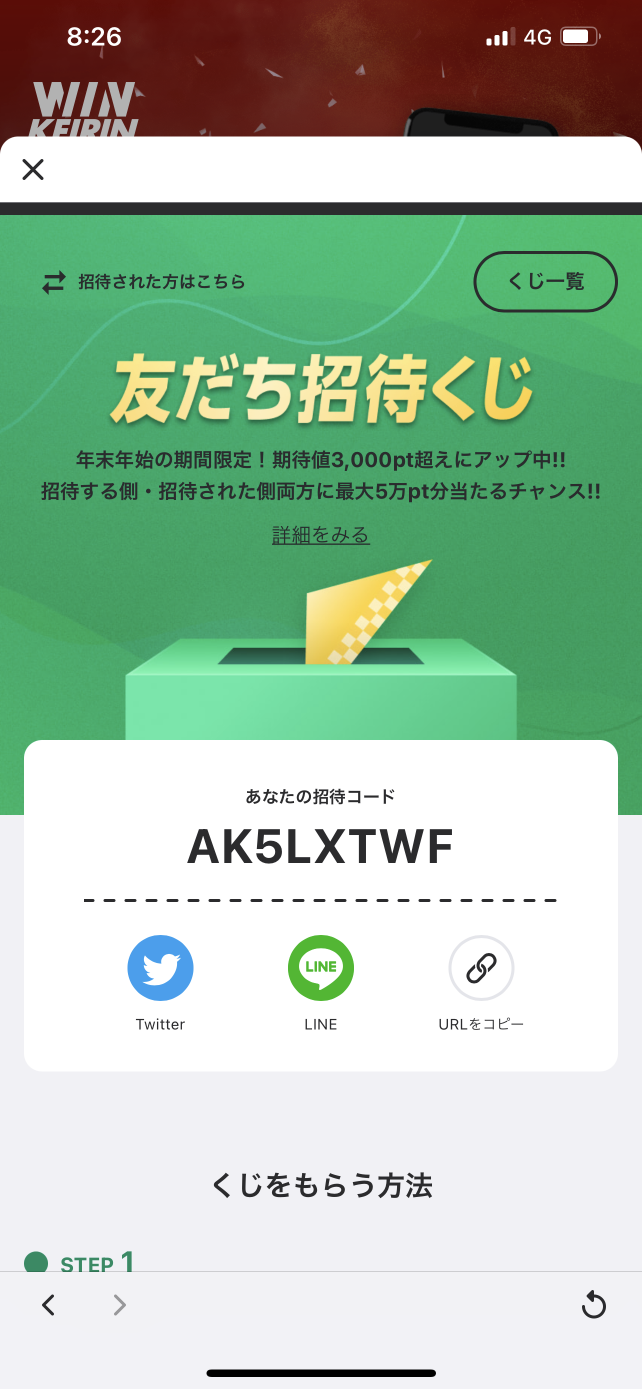Share invite code via Twitter

(x=160, y=968)
